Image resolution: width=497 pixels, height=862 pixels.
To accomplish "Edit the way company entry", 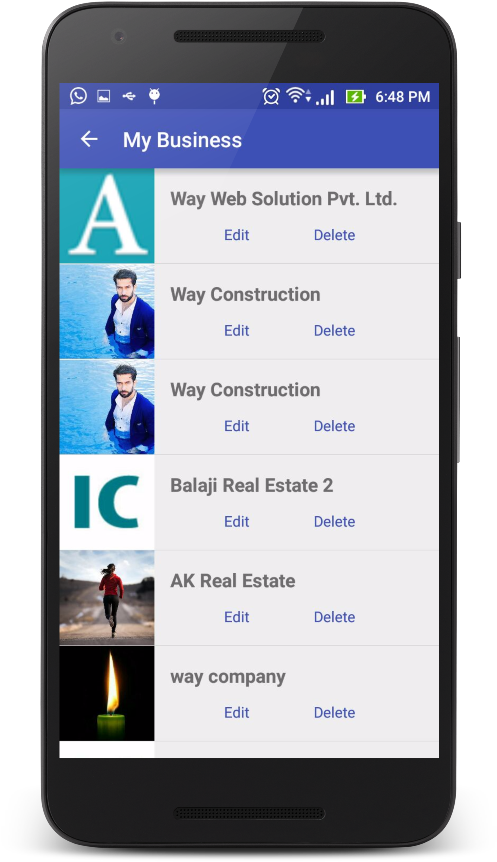I will click(236, 712).
